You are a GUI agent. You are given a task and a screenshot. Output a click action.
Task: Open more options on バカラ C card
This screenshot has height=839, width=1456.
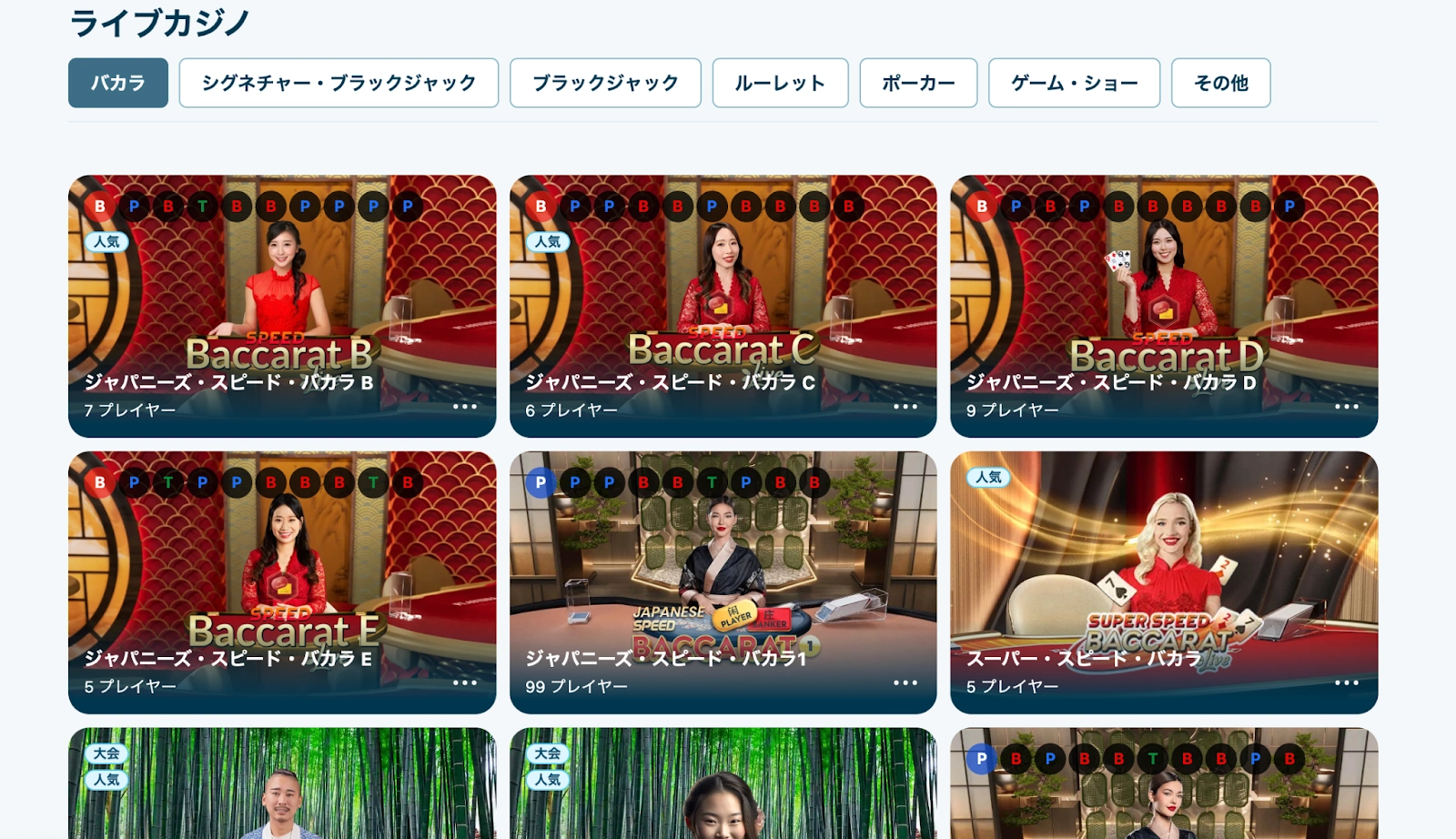905,407
